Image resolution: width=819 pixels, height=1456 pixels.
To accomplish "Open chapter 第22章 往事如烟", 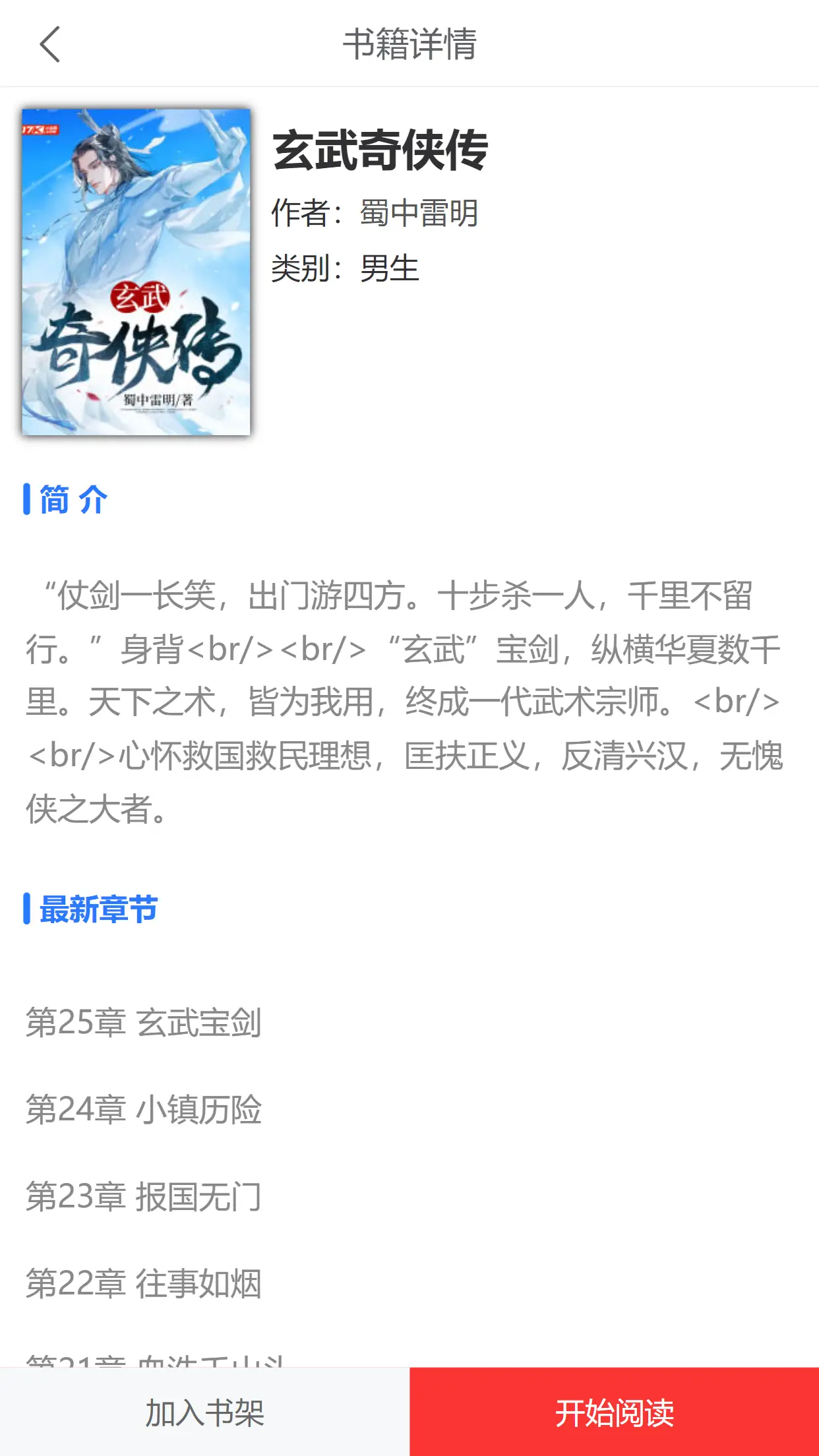I will (x=144, y=1284).
